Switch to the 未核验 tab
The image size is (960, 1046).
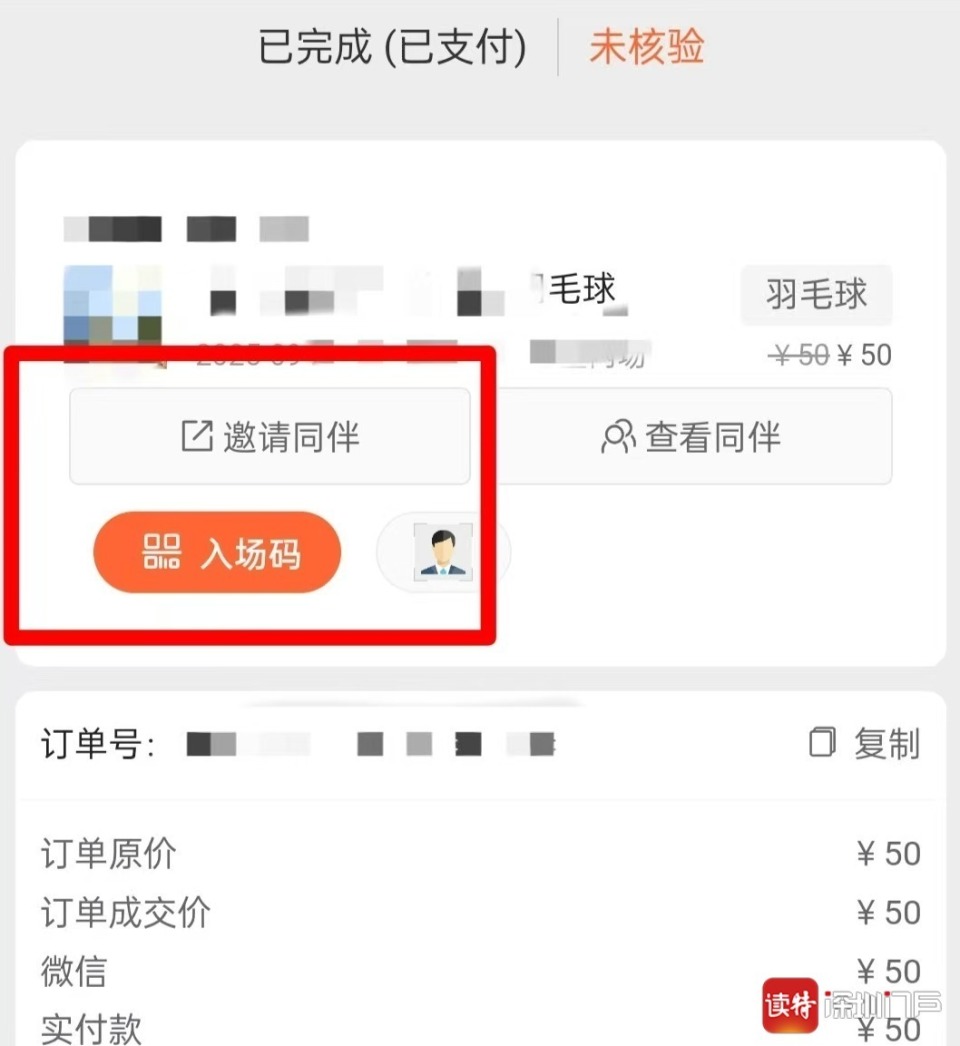(x=646, y=47)
